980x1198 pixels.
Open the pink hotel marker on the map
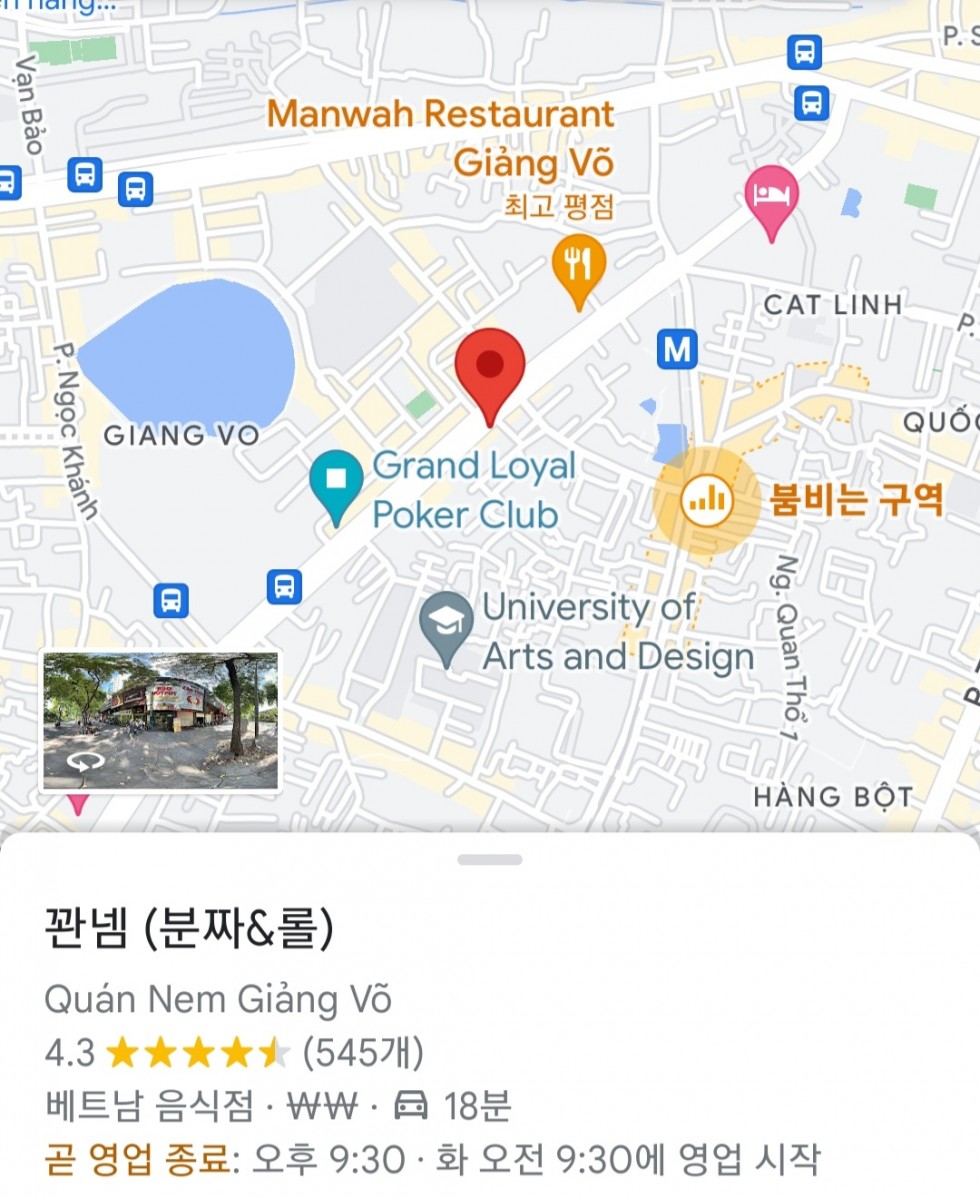(x=772, y=196)
